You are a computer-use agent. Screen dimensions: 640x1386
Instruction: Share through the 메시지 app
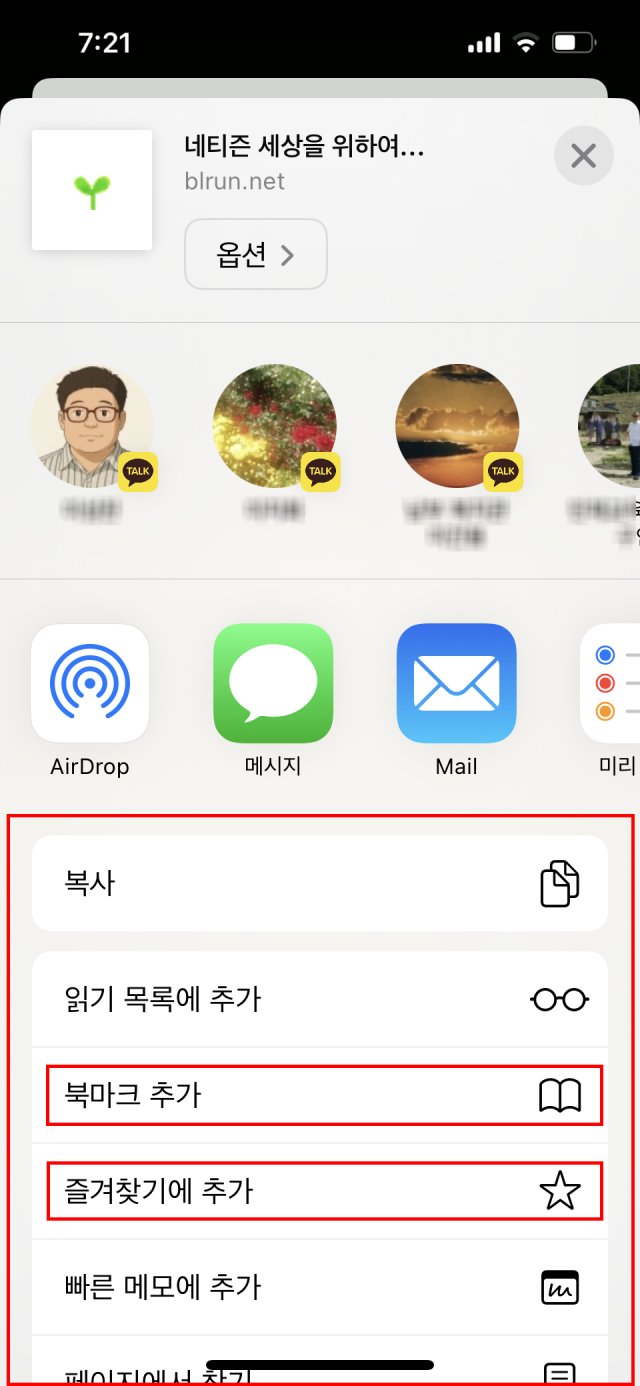point(273,701)
